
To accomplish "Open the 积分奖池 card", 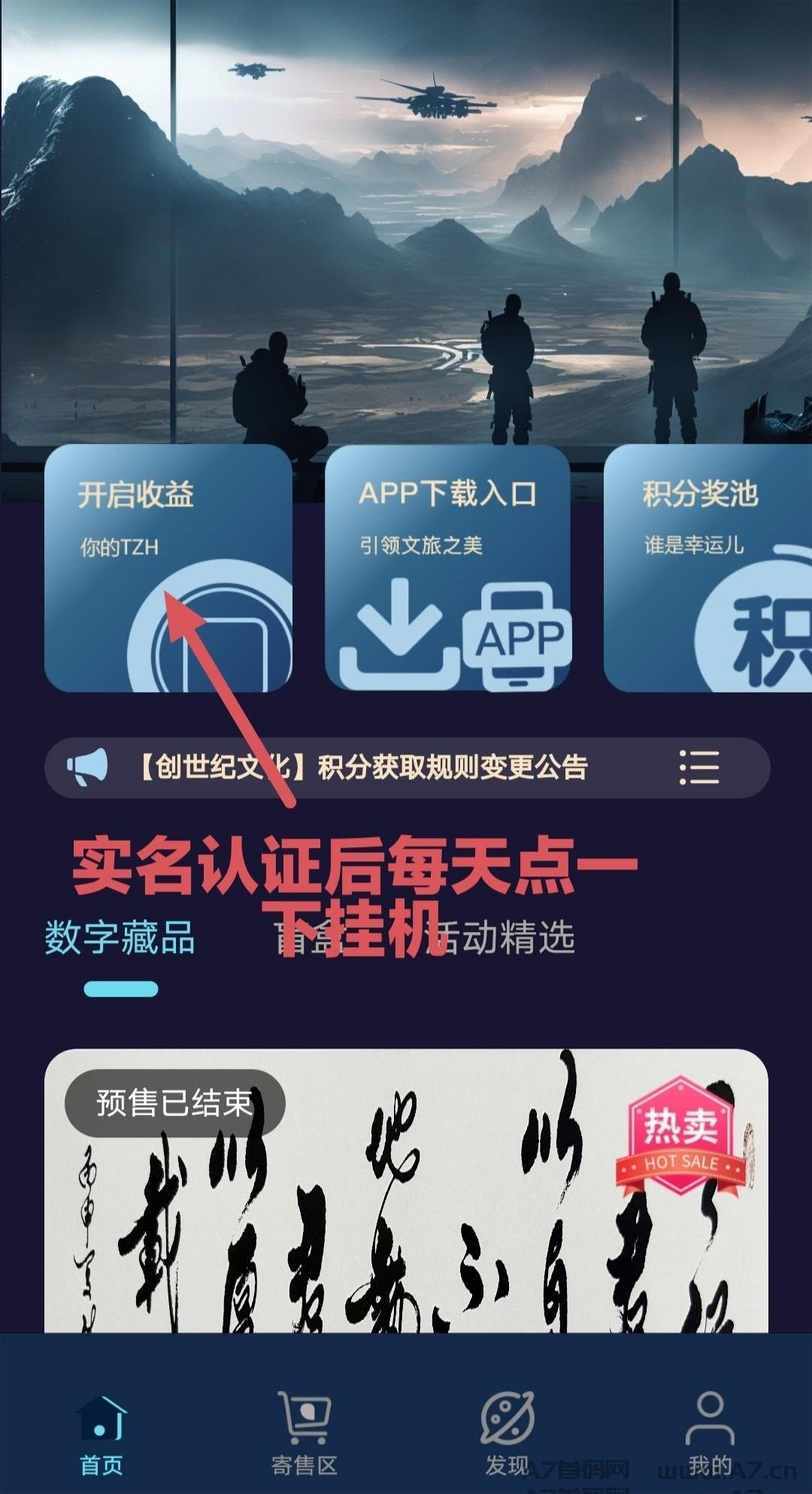I will pos(708,568).
